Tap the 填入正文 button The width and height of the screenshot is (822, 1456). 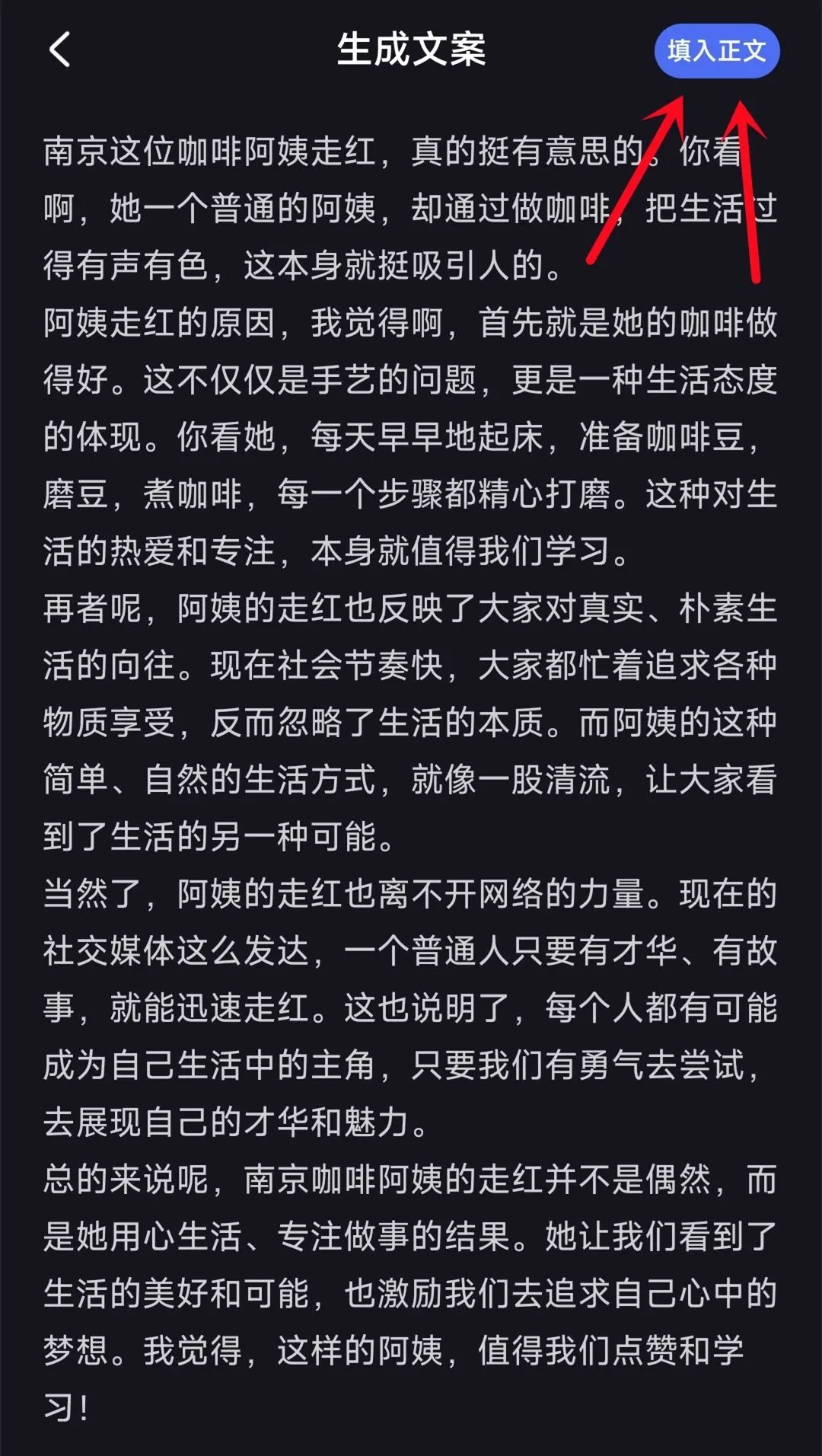716,51
